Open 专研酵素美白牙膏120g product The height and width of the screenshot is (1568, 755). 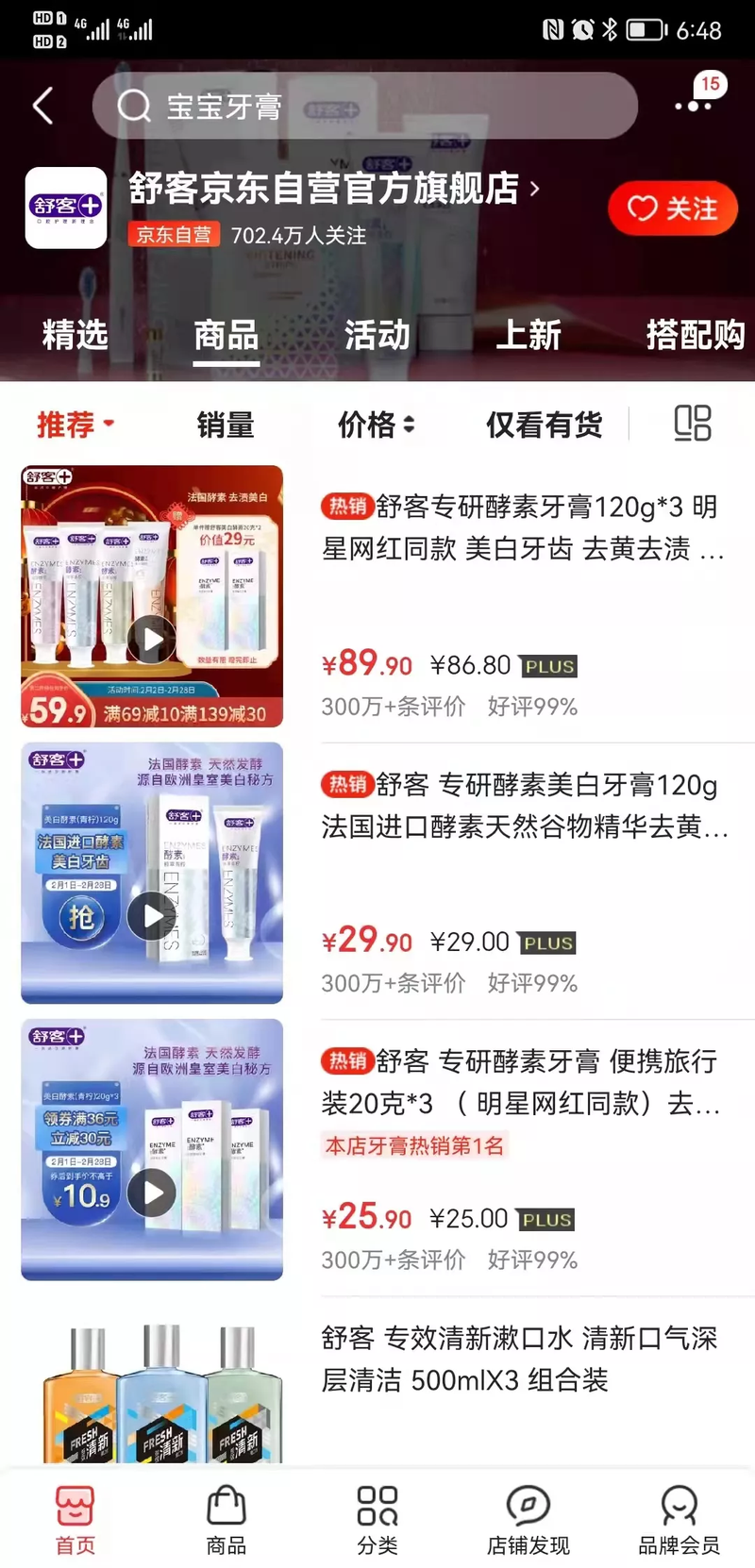[x=521, y=805]
